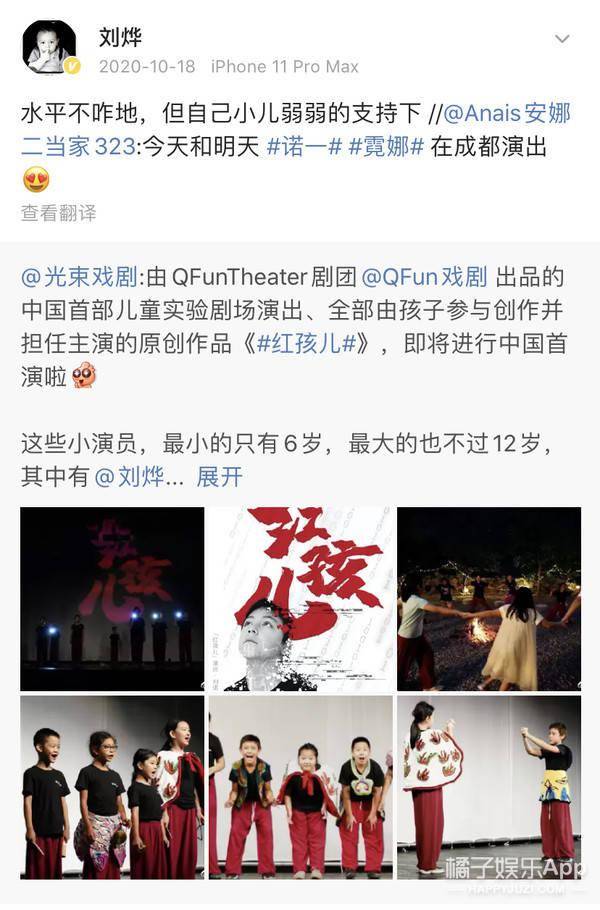Viewport: 600px width, 910px height.
Task: Expand full text with 展开
Action: [x=219, y=476]
